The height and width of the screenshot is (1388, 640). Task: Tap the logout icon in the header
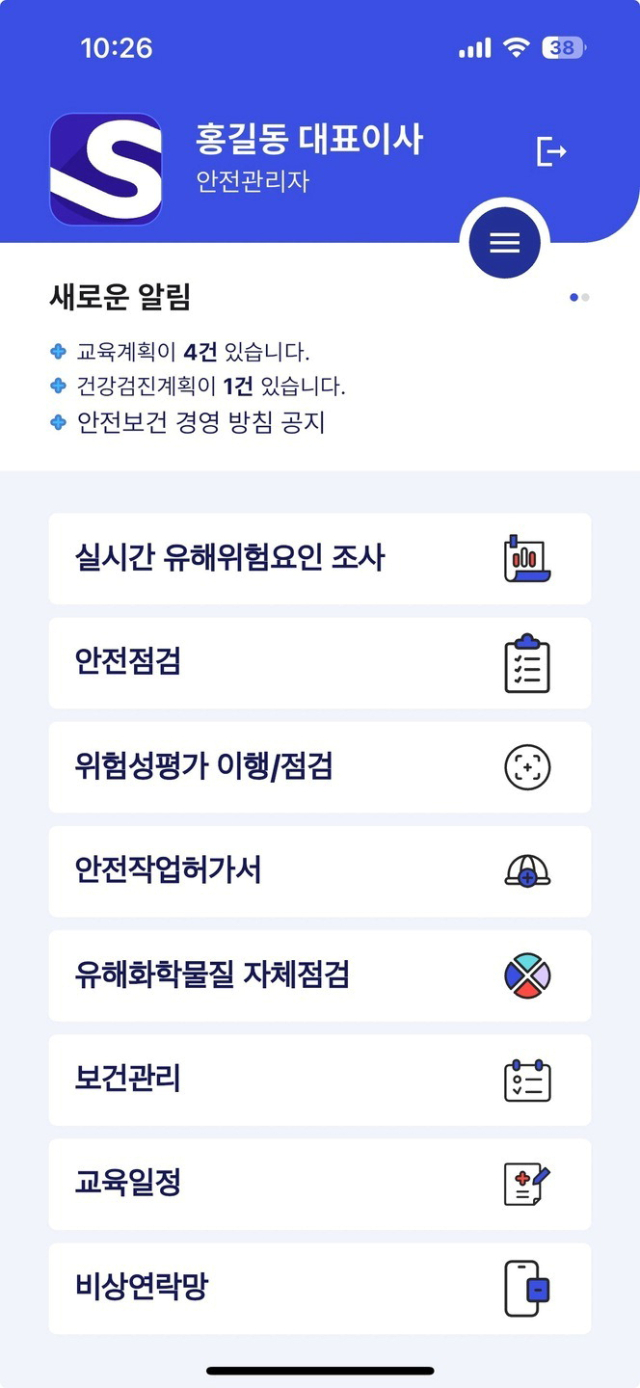[551, 152]
